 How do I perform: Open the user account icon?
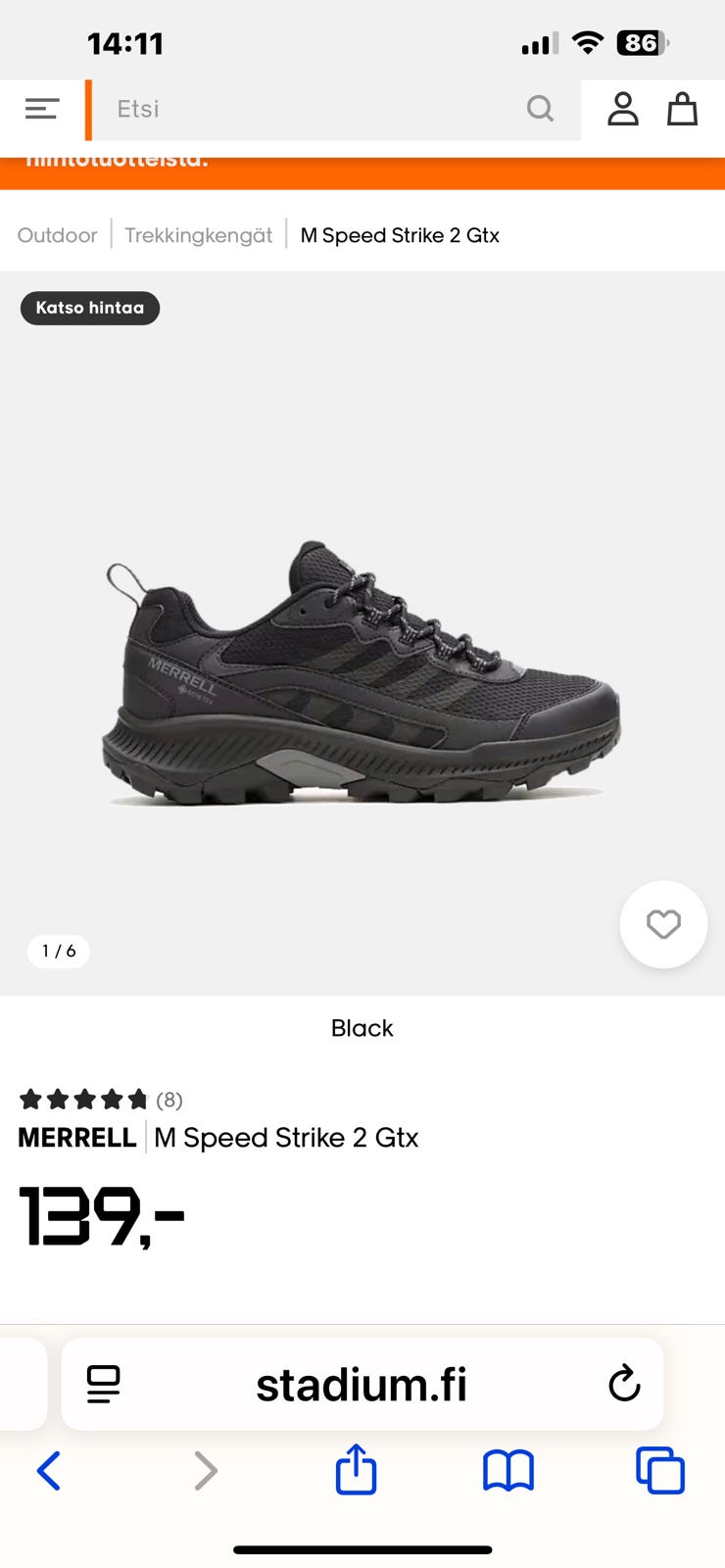(x=623, y=109)
